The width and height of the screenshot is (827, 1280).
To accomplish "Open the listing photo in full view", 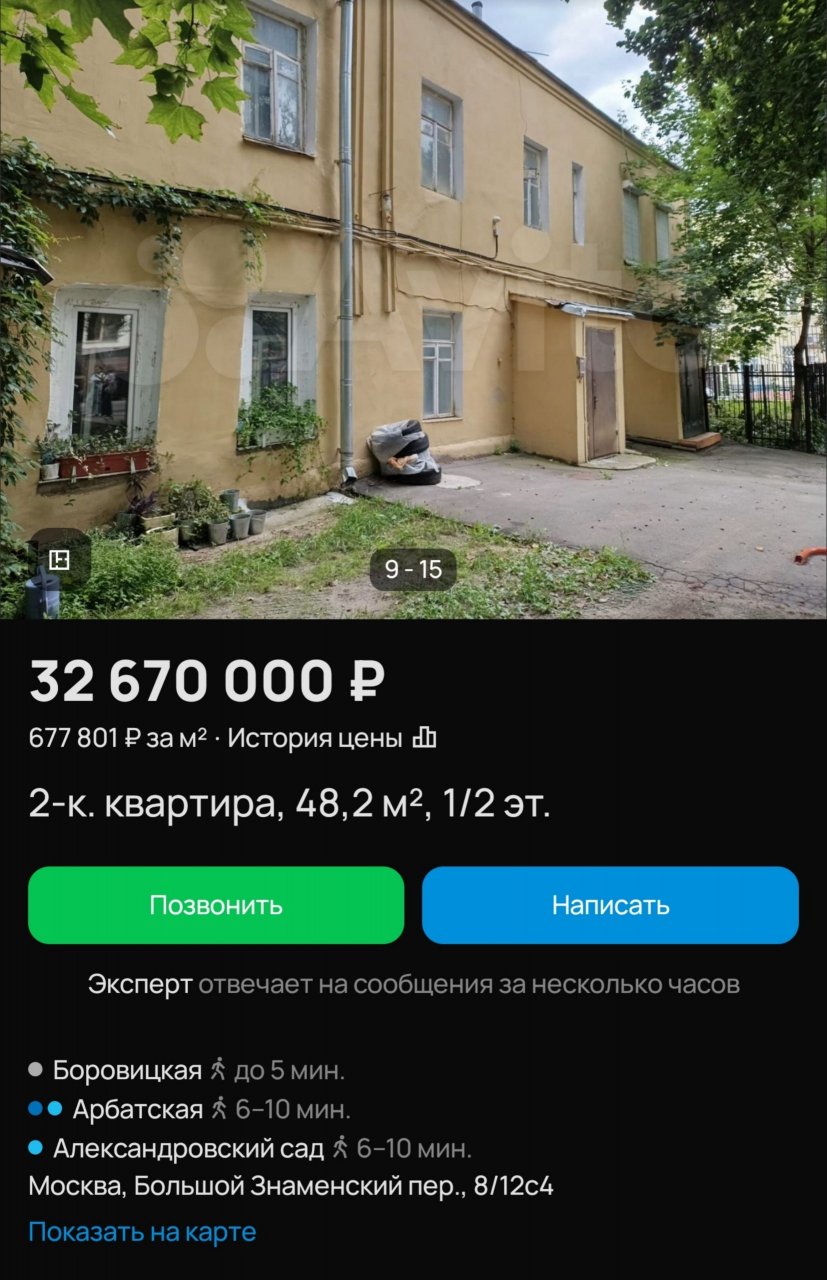I will 413,300.
